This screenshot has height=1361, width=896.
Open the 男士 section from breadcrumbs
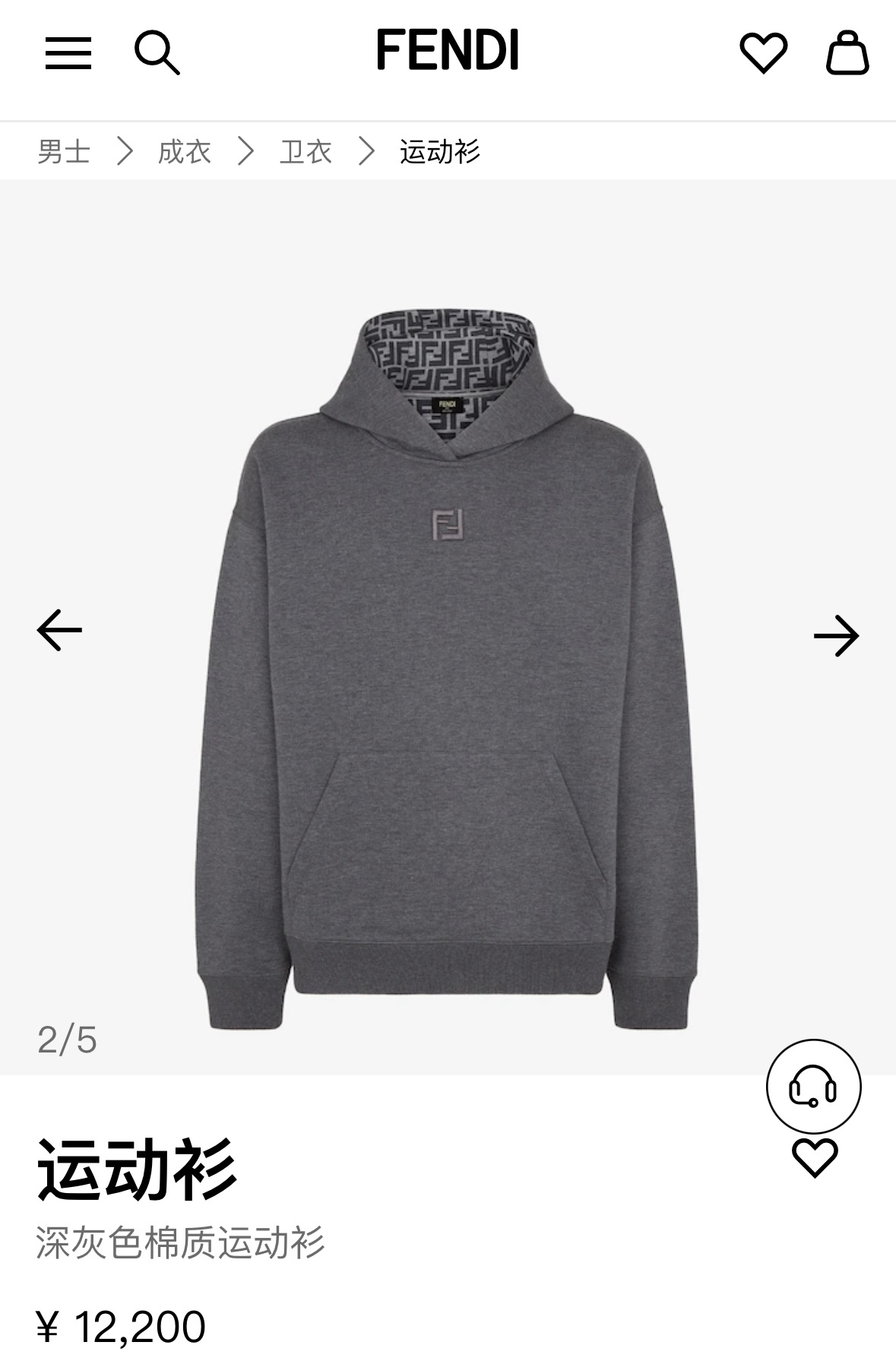pyautogui.click(x=65, y=151)
